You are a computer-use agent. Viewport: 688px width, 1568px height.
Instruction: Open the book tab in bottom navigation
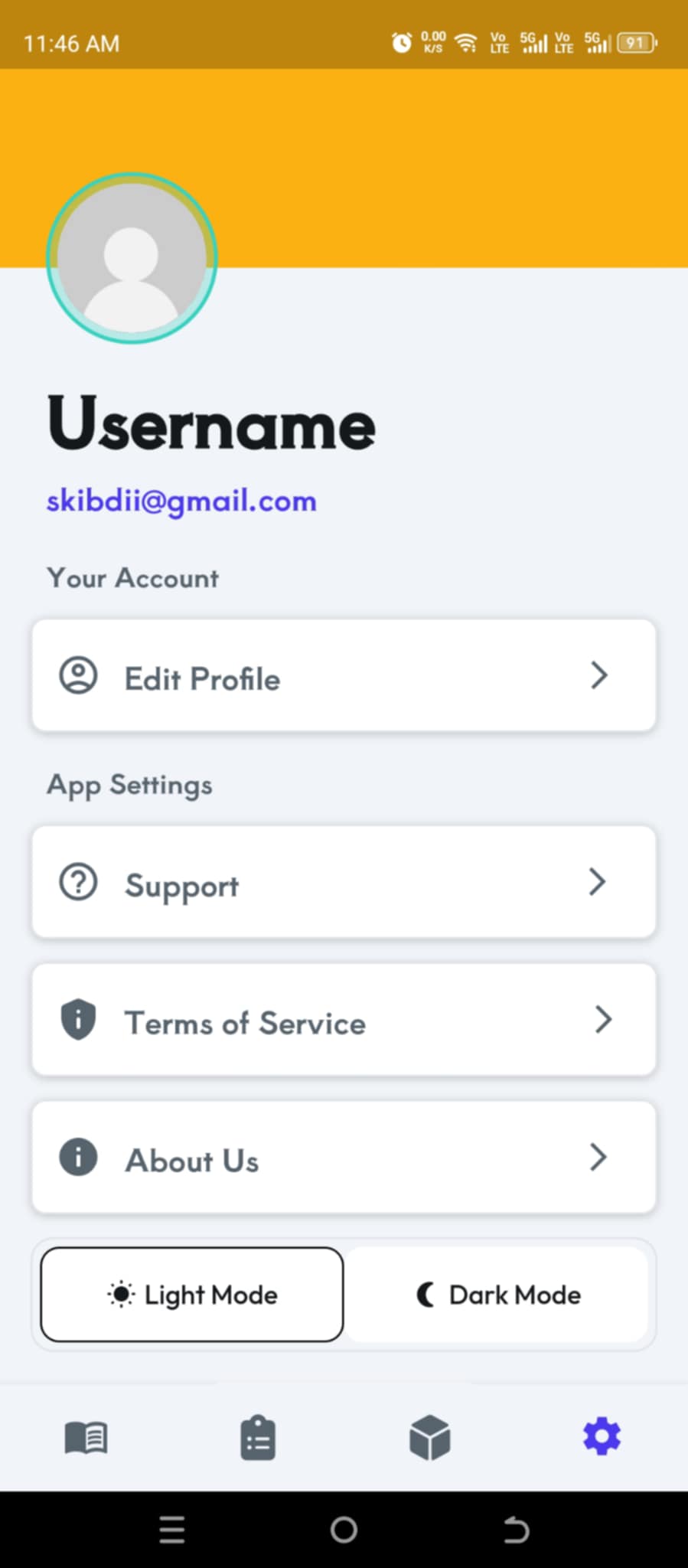(86, 1438)
